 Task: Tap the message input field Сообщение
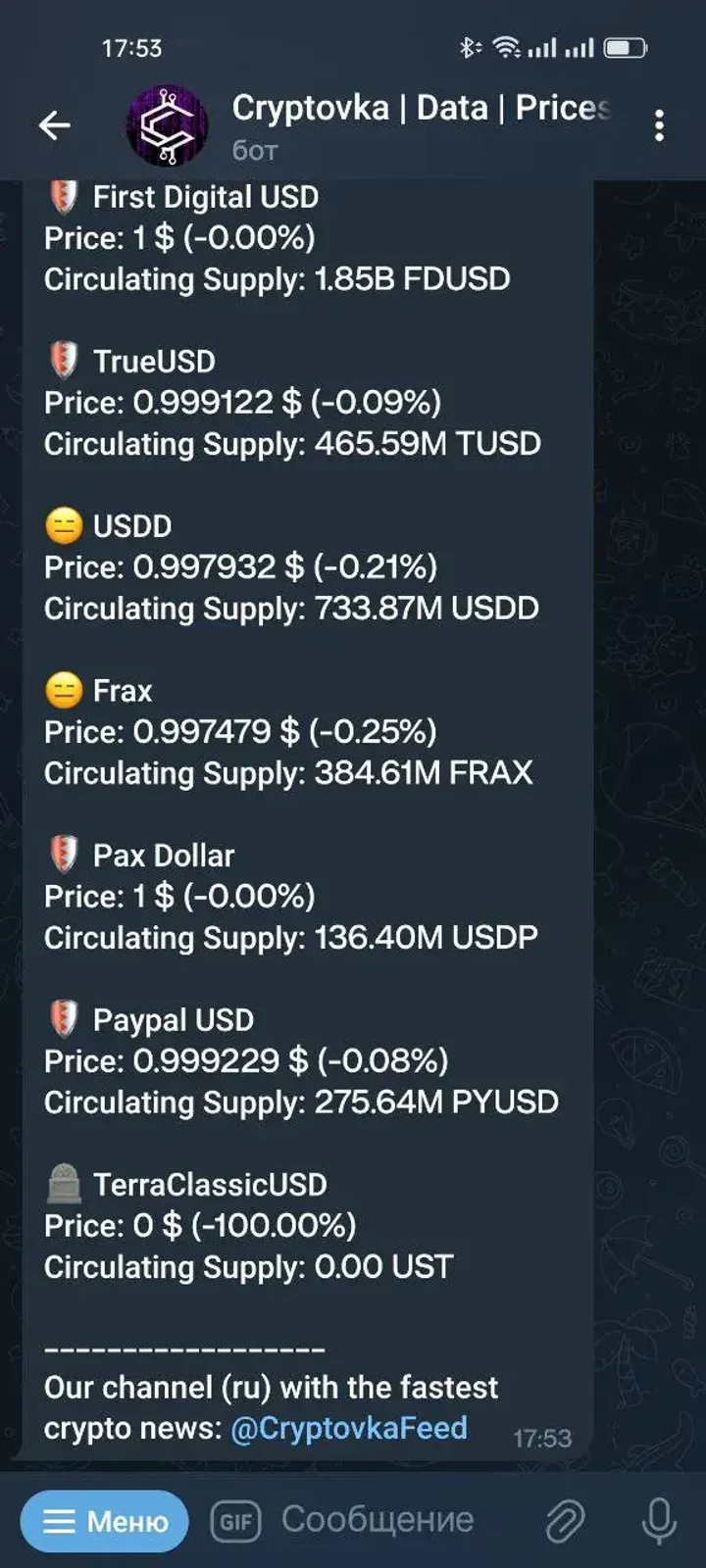pyautogui.click(x=378, y=1519)
